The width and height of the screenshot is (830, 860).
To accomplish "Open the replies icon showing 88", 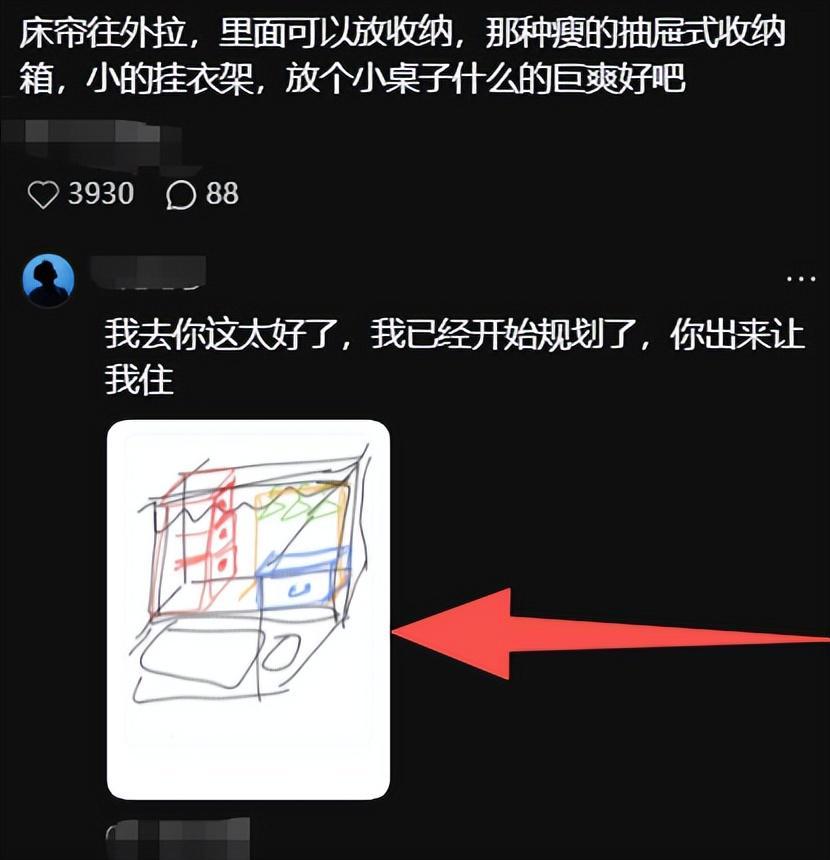I will pyautogui.click(x=181, y=194).
